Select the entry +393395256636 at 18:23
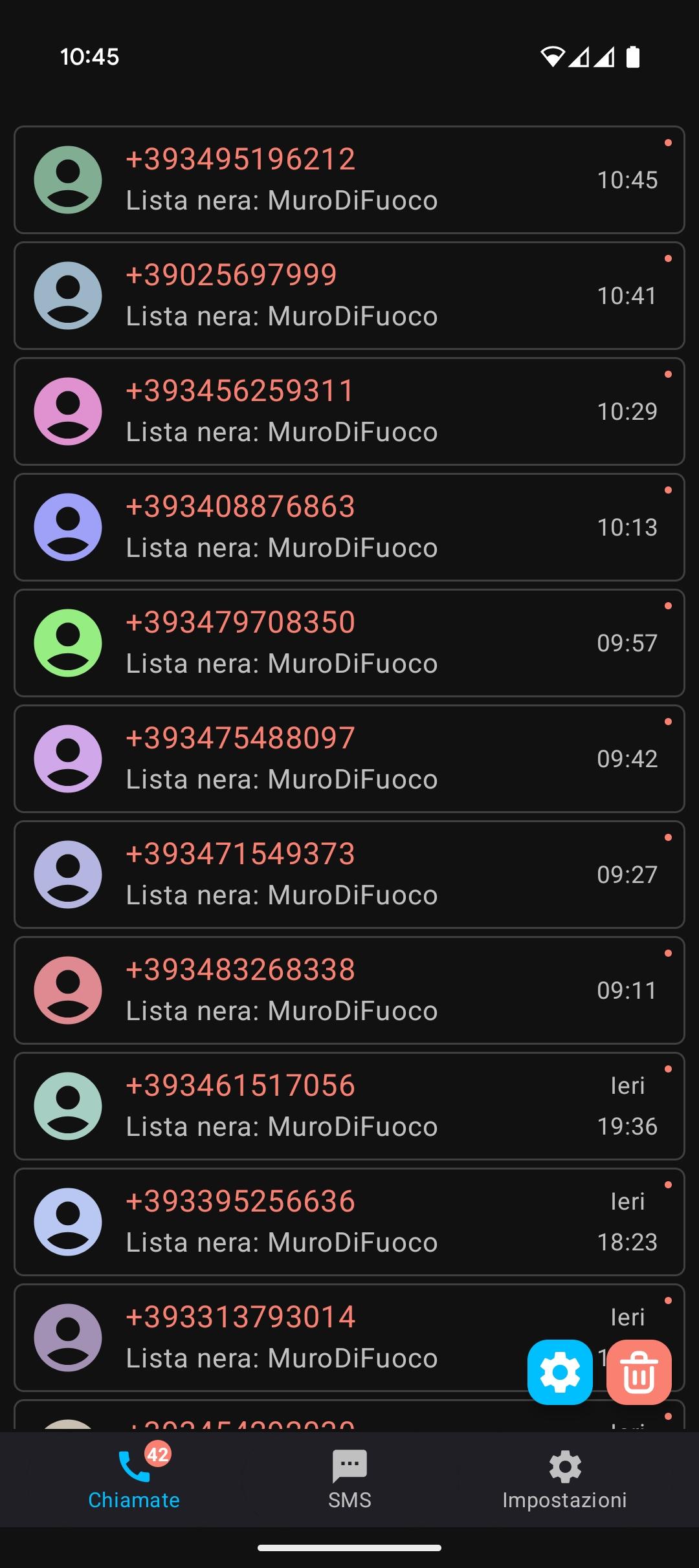This screenshot has width=699, height=1568. pyautogui.click(x=349, y=1222)
